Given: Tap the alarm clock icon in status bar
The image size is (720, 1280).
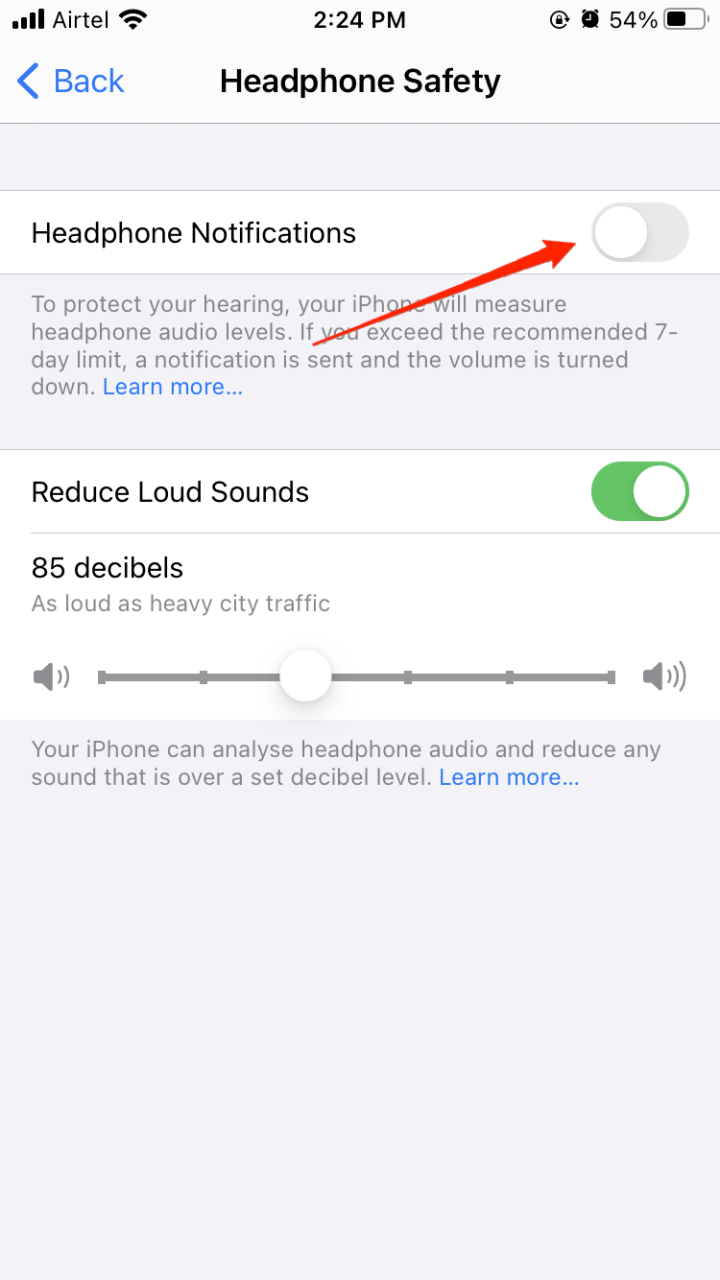Looking at the screenshot, I should click(x=590, y=18).
